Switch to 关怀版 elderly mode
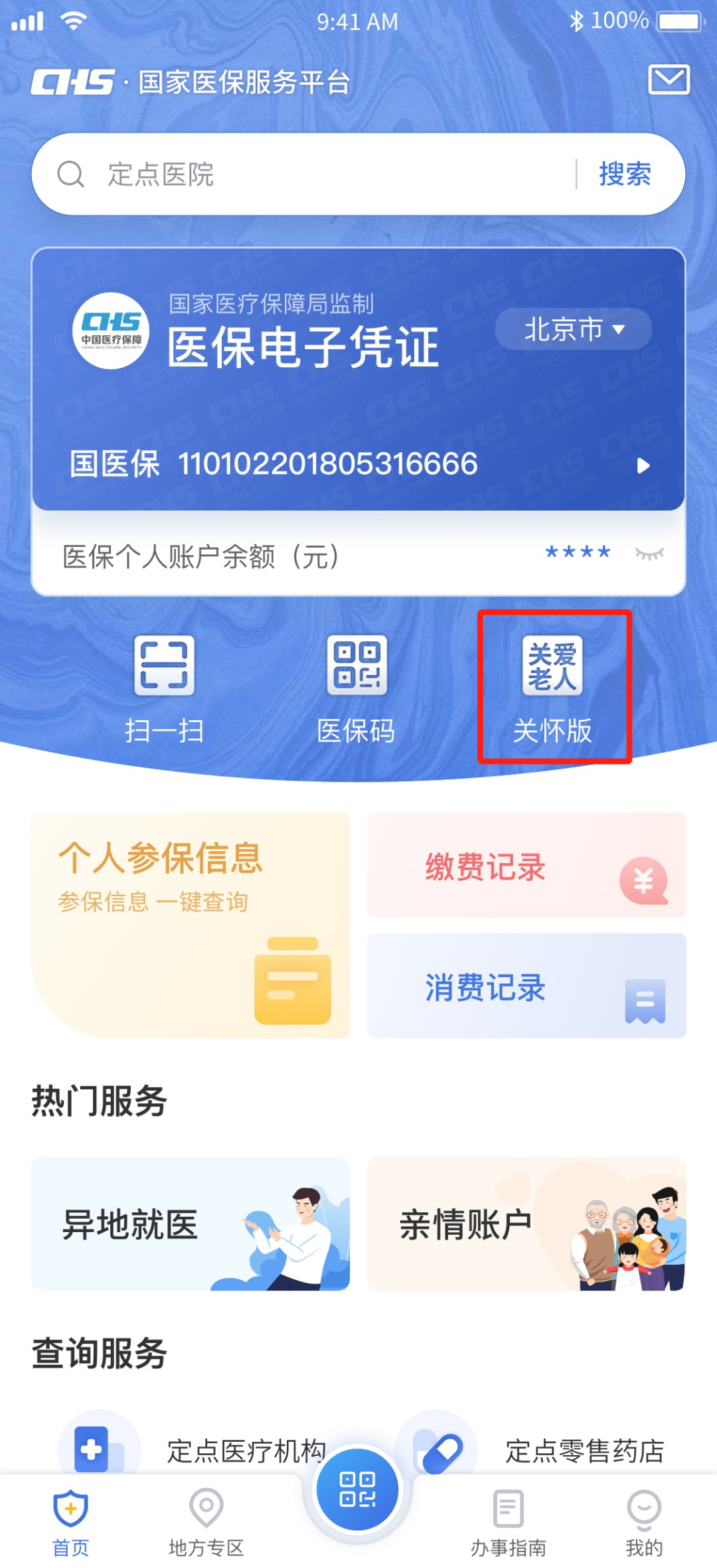Screen dimensions: 717x1568 553,687
